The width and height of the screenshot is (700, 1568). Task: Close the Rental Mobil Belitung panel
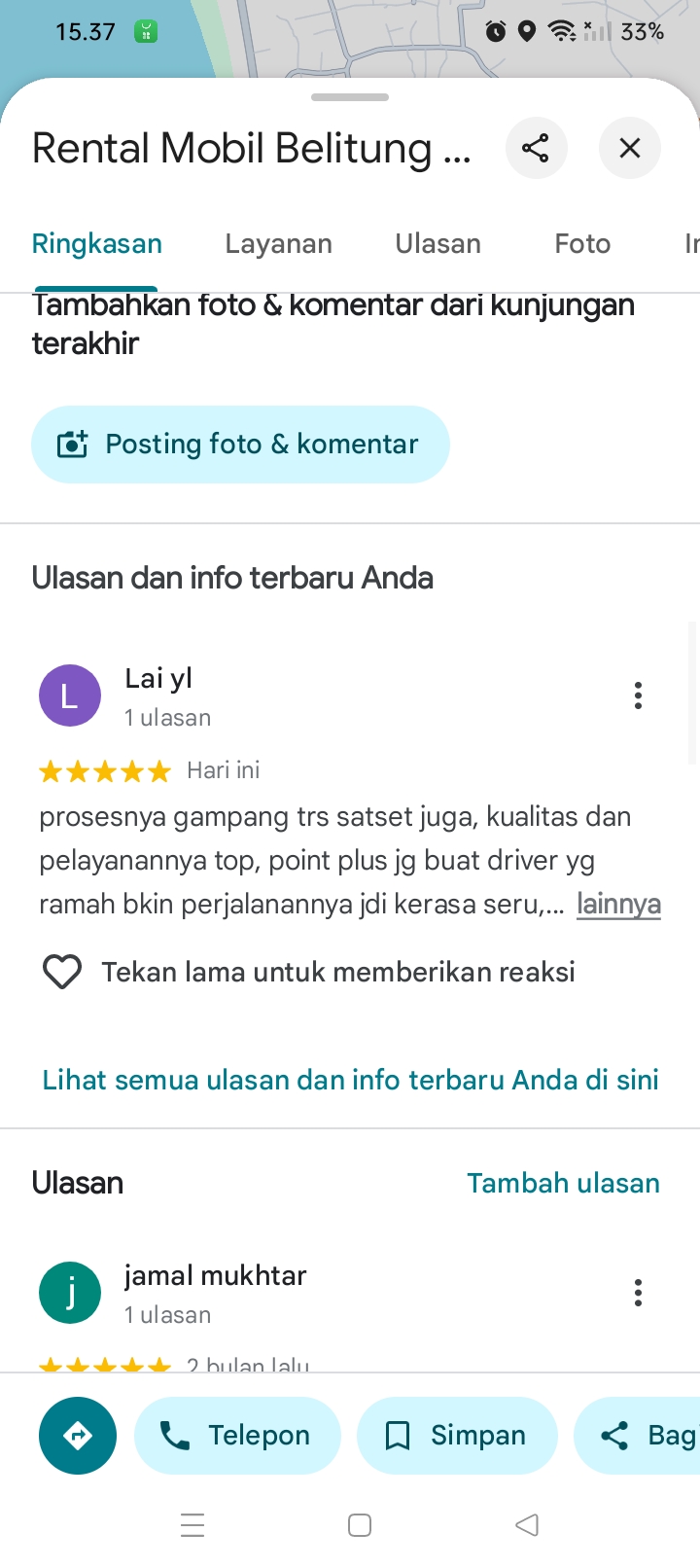click(x=630, y=148)
